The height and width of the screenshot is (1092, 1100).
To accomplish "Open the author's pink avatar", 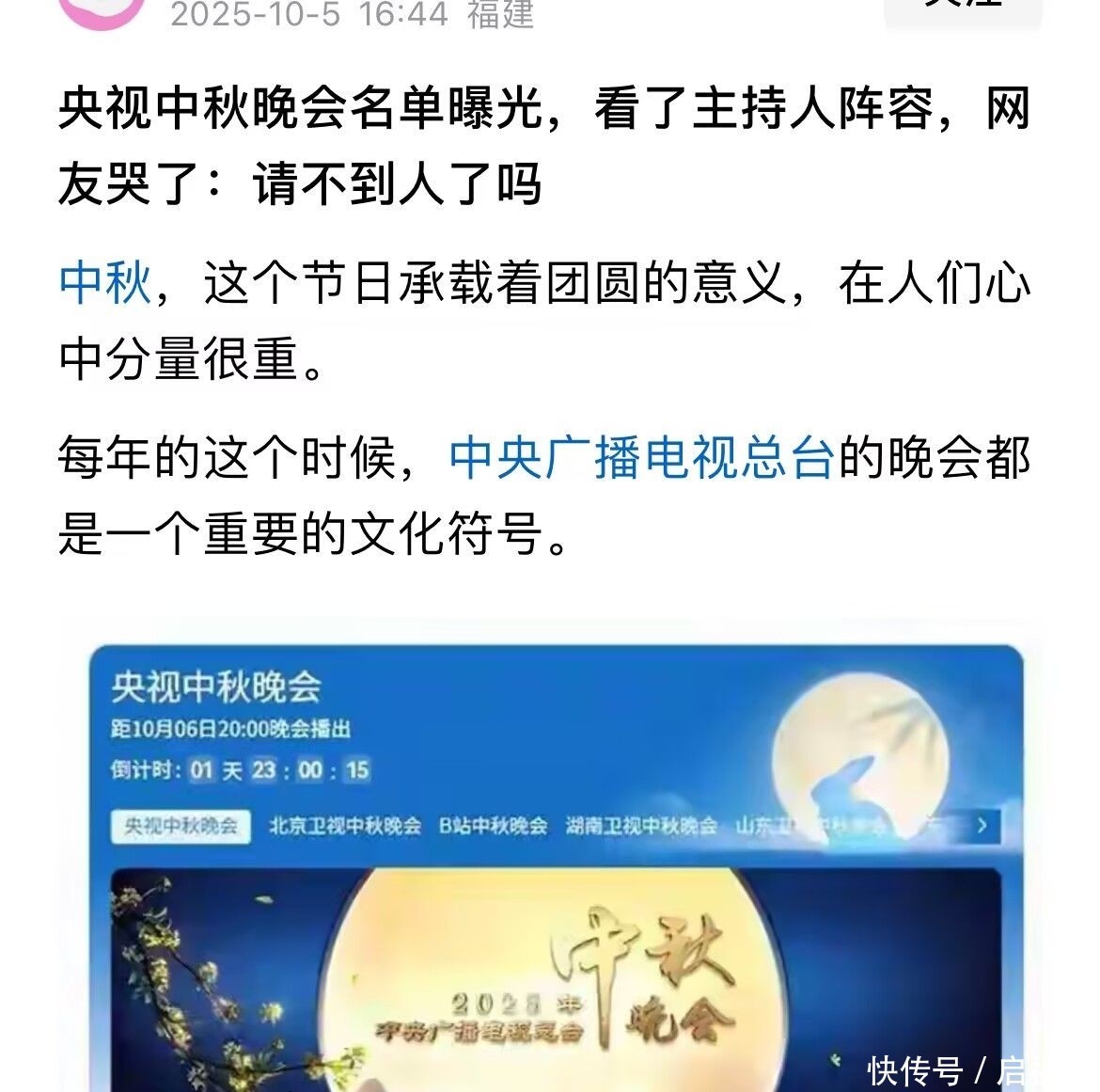I will point(101,11).
